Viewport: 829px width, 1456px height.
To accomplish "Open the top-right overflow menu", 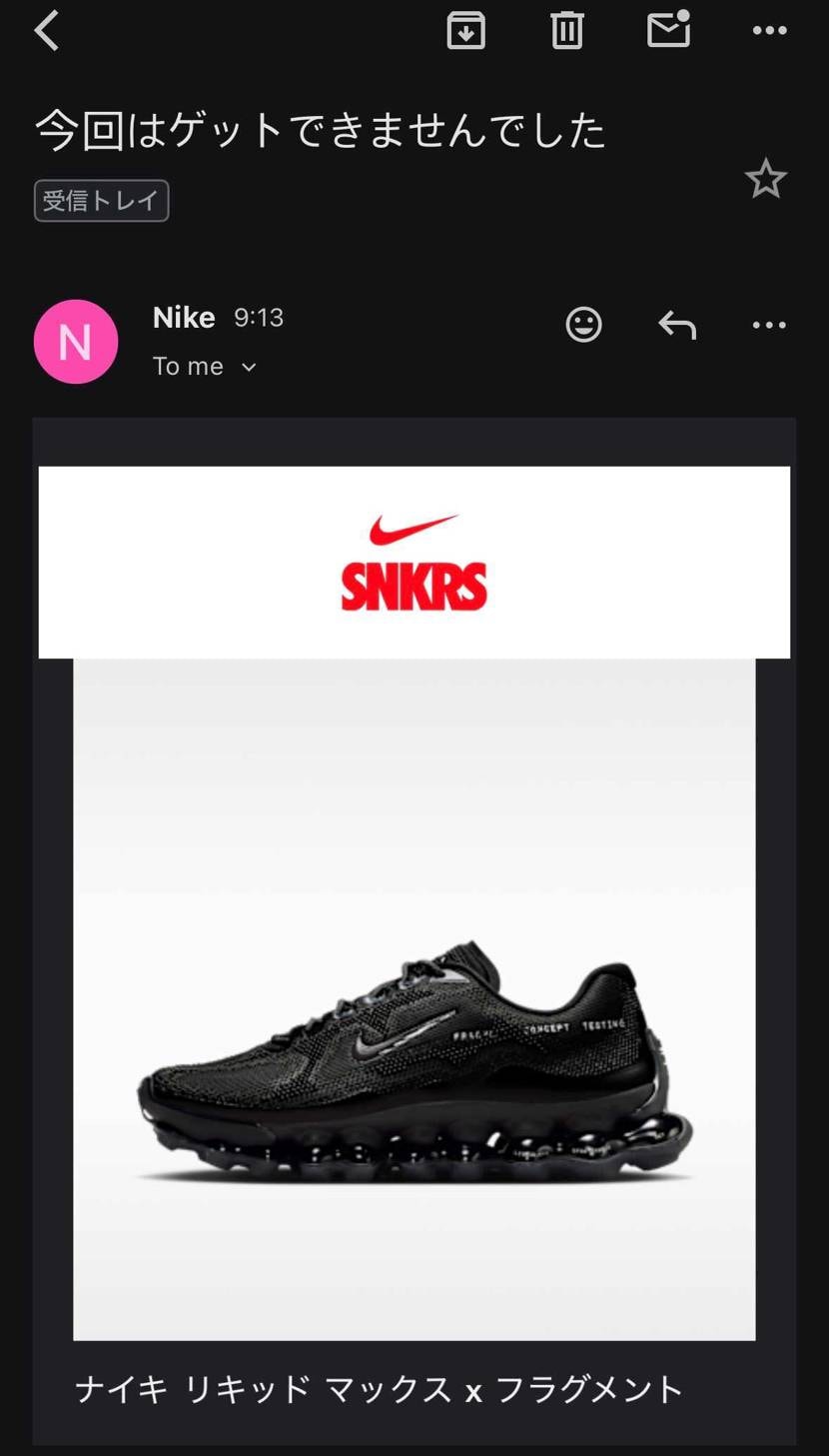I will tap(767, 30).
